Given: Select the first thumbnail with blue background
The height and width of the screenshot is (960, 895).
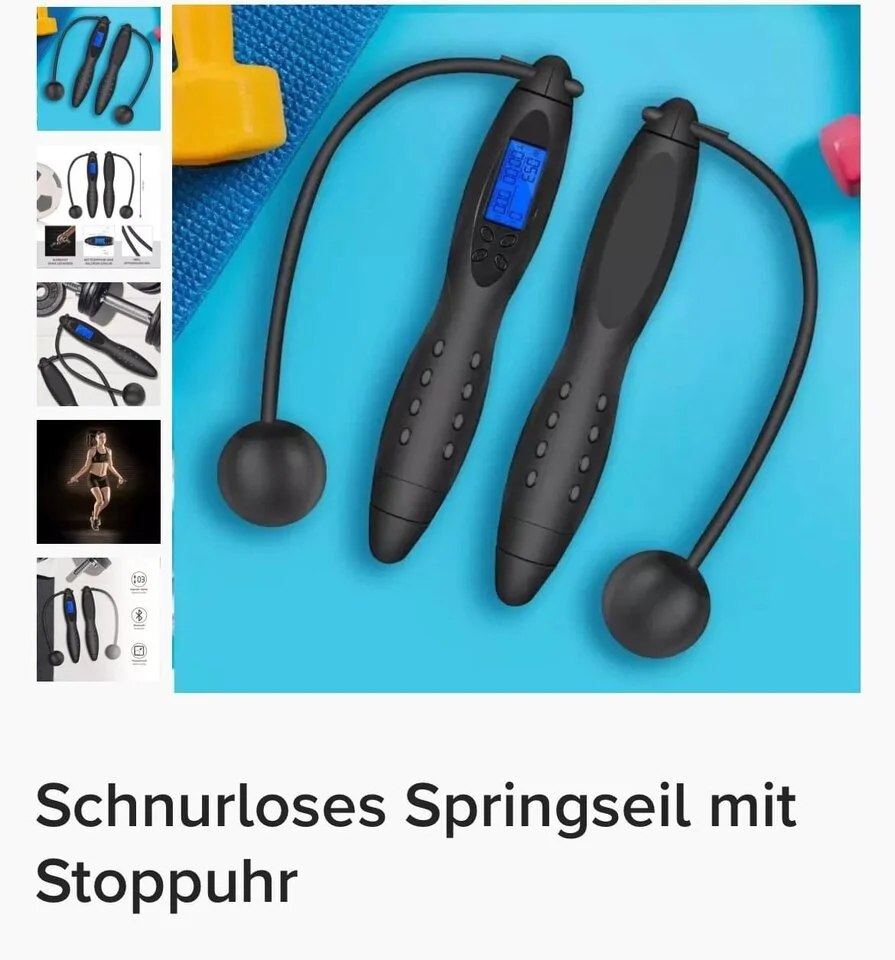Looking at the screenshot, I should pos(98,68).
